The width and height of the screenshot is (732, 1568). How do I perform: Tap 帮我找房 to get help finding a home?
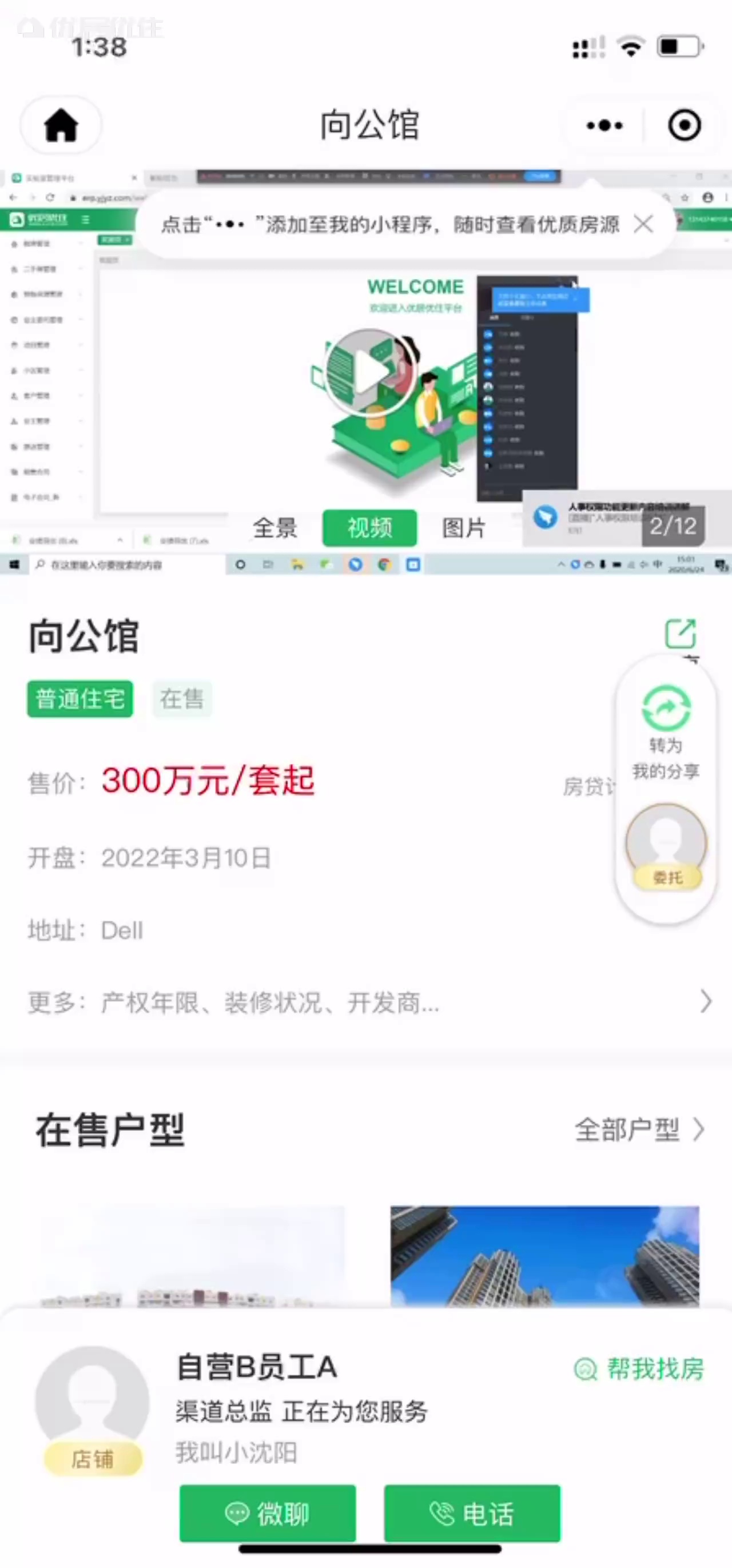[640, 1368]
